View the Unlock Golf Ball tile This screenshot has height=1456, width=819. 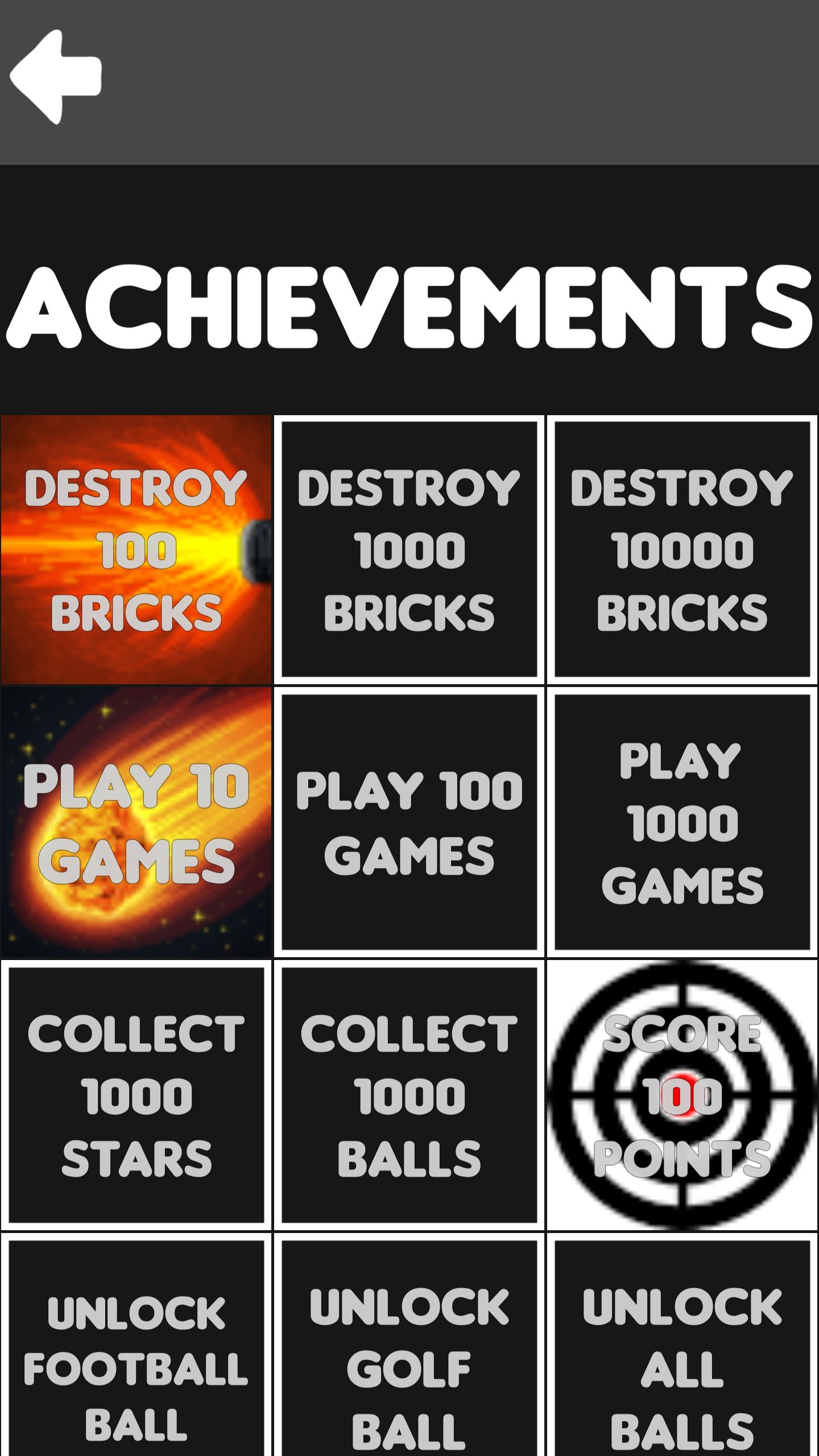pos(409,1354)
